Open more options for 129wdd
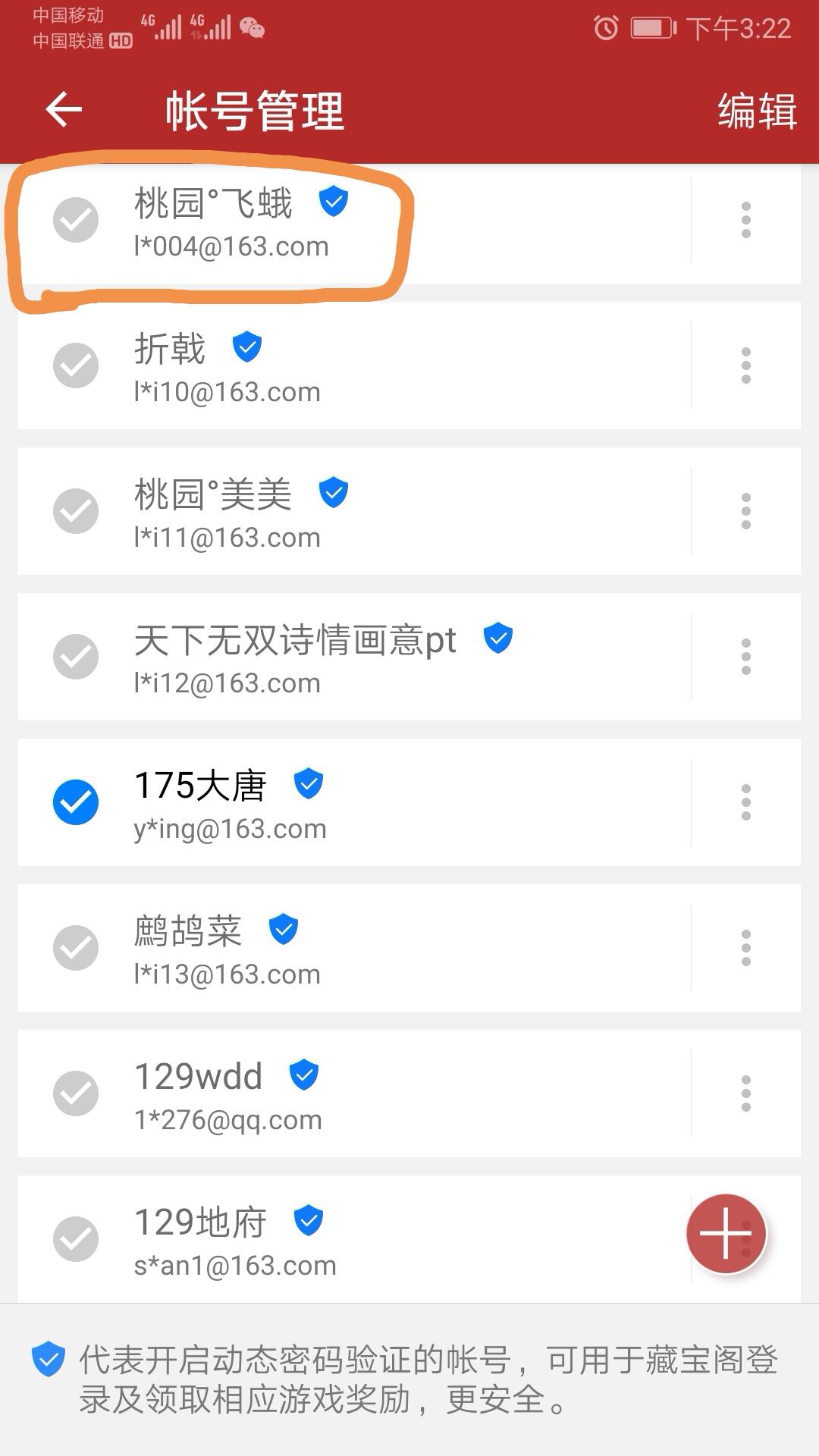 [746, 1094]
